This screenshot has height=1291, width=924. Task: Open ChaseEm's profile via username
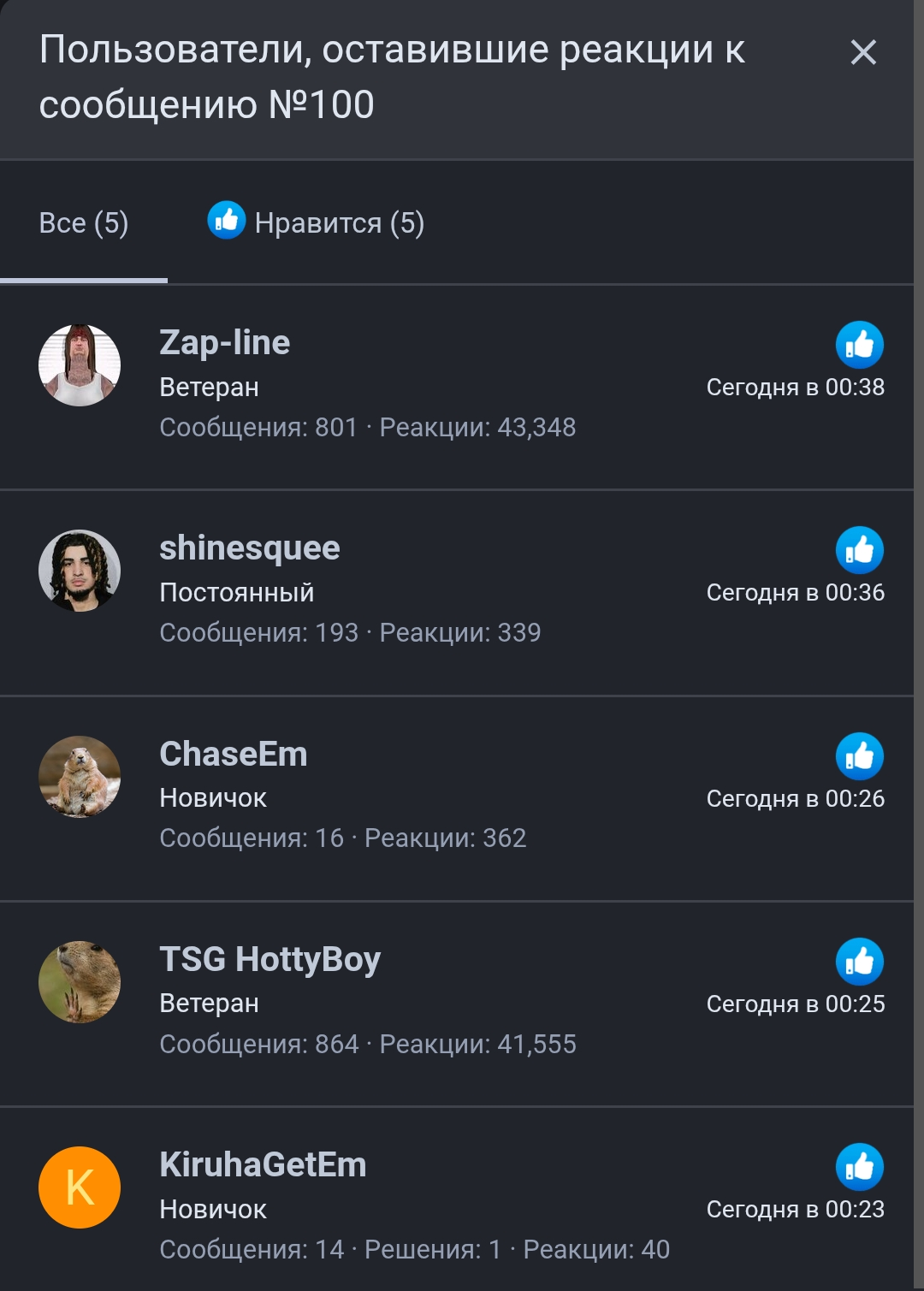click(233, 755)
